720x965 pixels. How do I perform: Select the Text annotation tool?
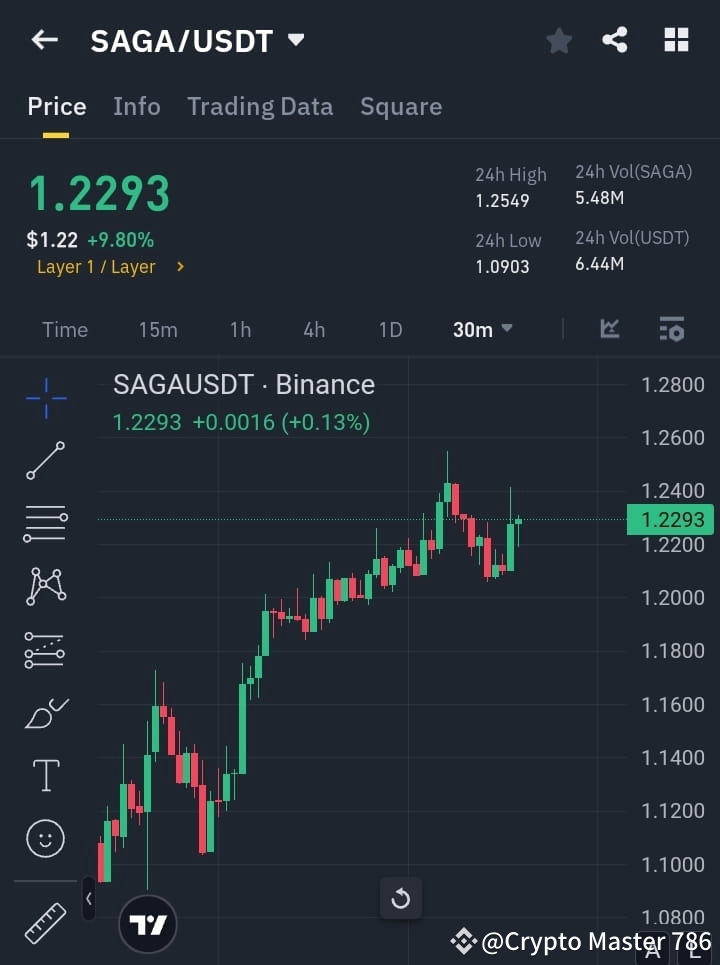(45, 775)
